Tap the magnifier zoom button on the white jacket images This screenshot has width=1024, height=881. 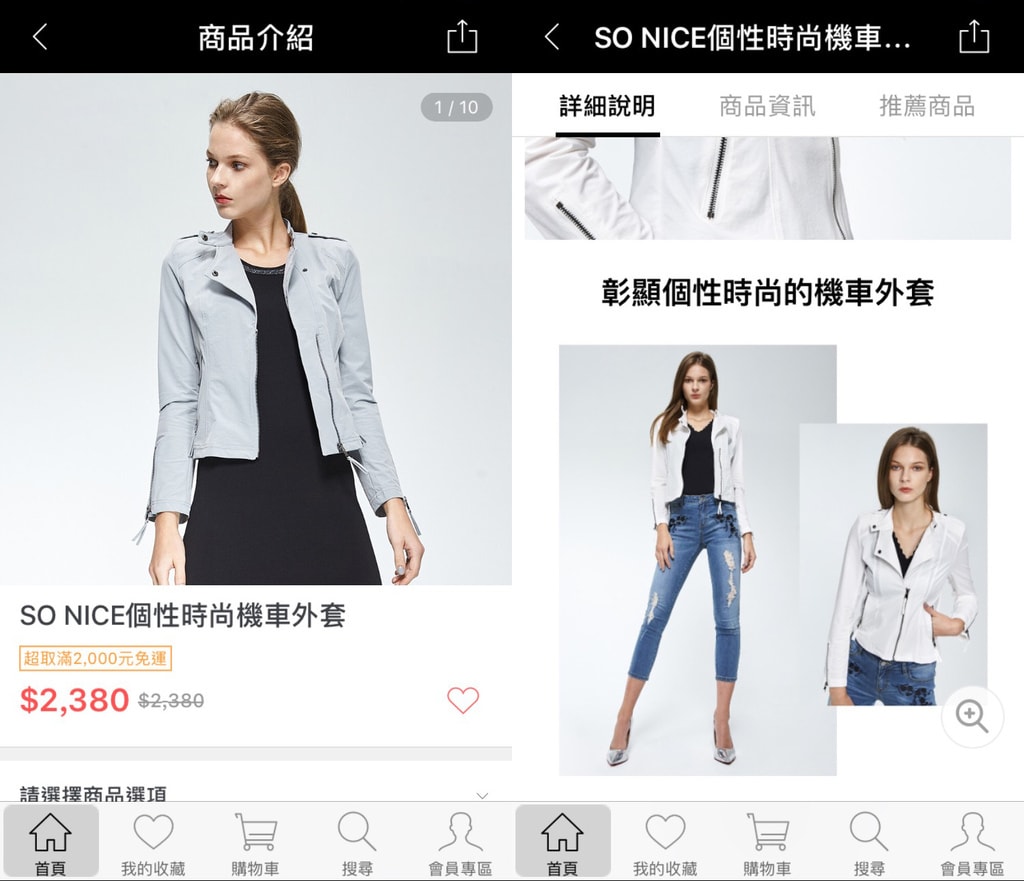(971, 716)
